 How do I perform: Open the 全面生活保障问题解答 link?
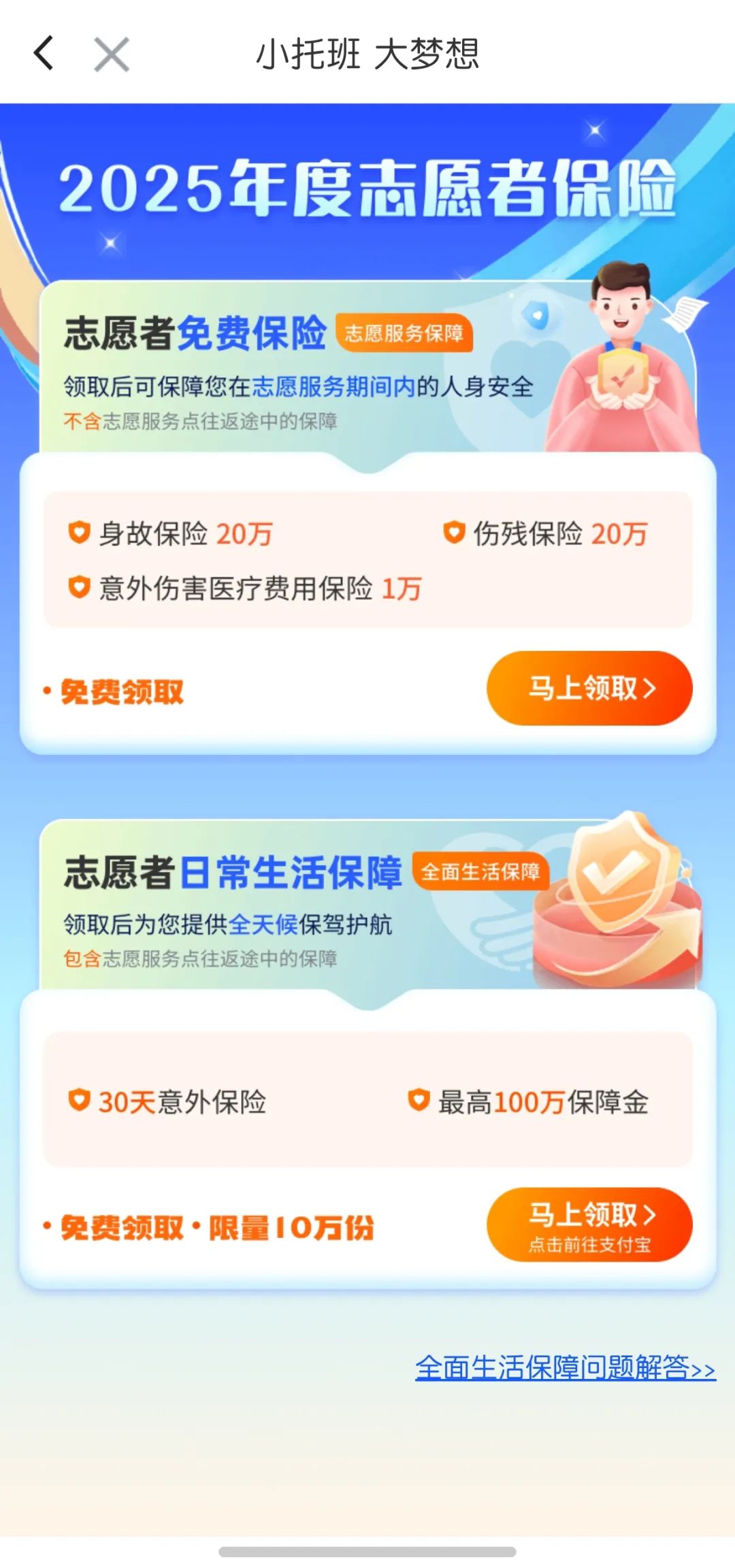[565, 1367]
